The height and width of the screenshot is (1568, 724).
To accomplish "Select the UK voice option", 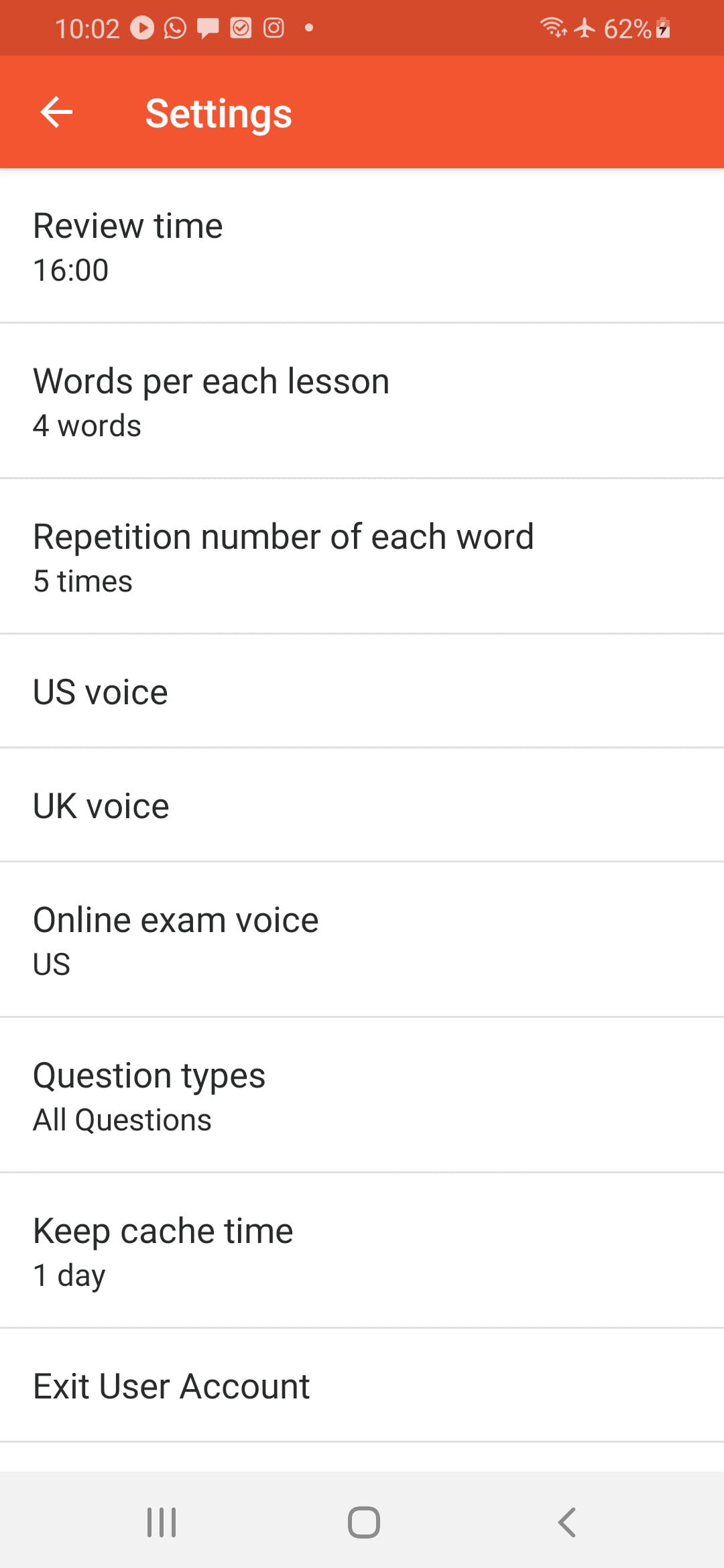I will click(x=362, y=805).
